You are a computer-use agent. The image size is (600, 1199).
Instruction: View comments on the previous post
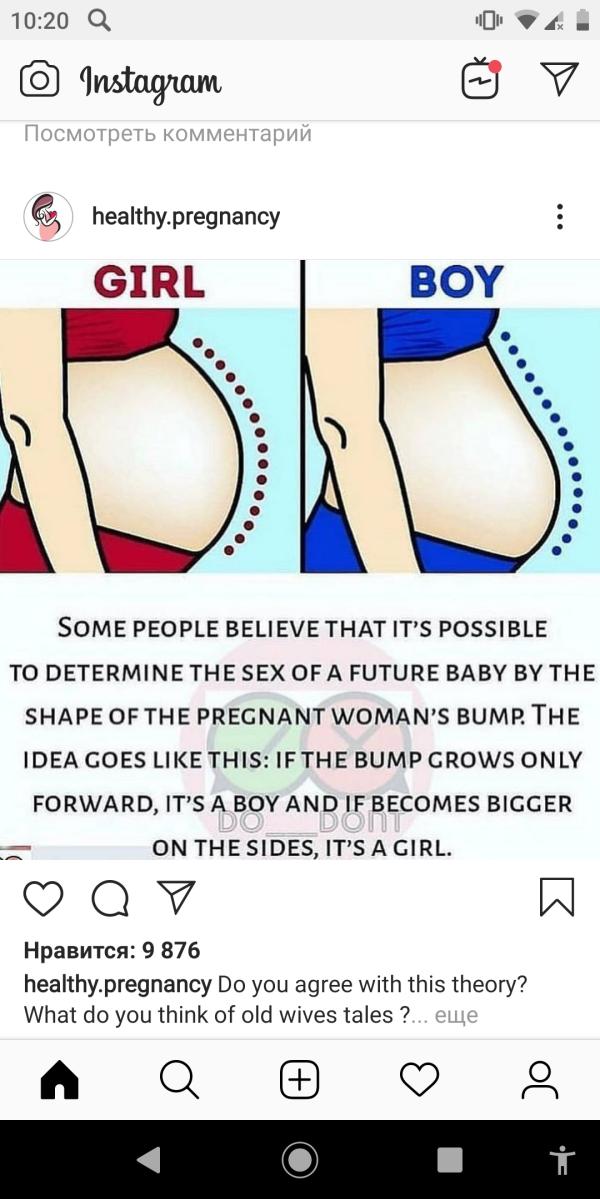168,133
